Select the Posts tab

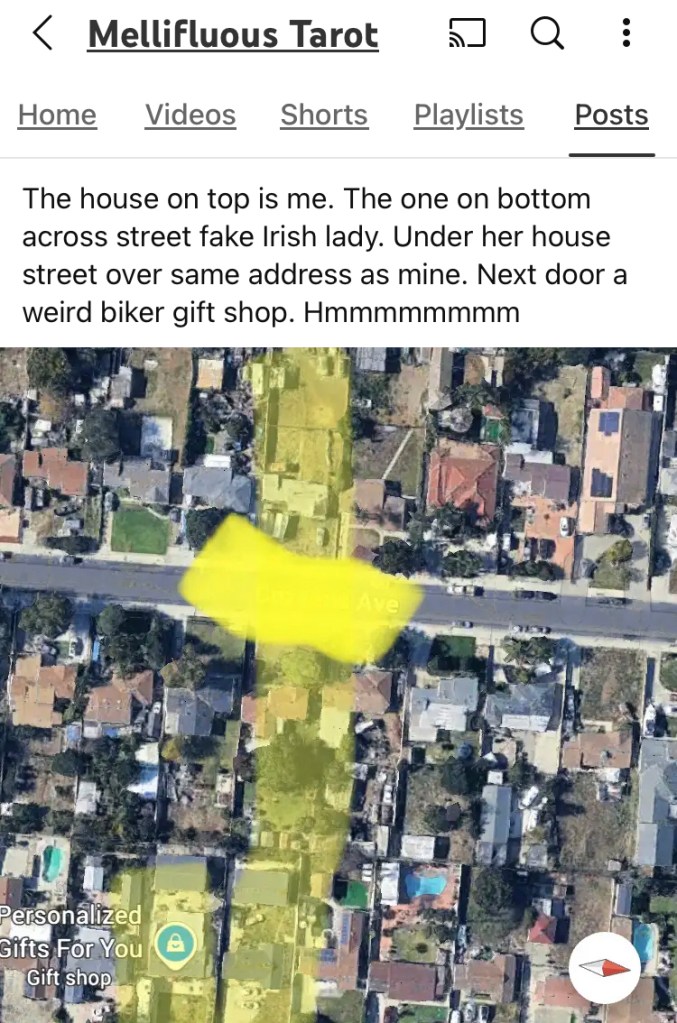[x=611, y=115]
